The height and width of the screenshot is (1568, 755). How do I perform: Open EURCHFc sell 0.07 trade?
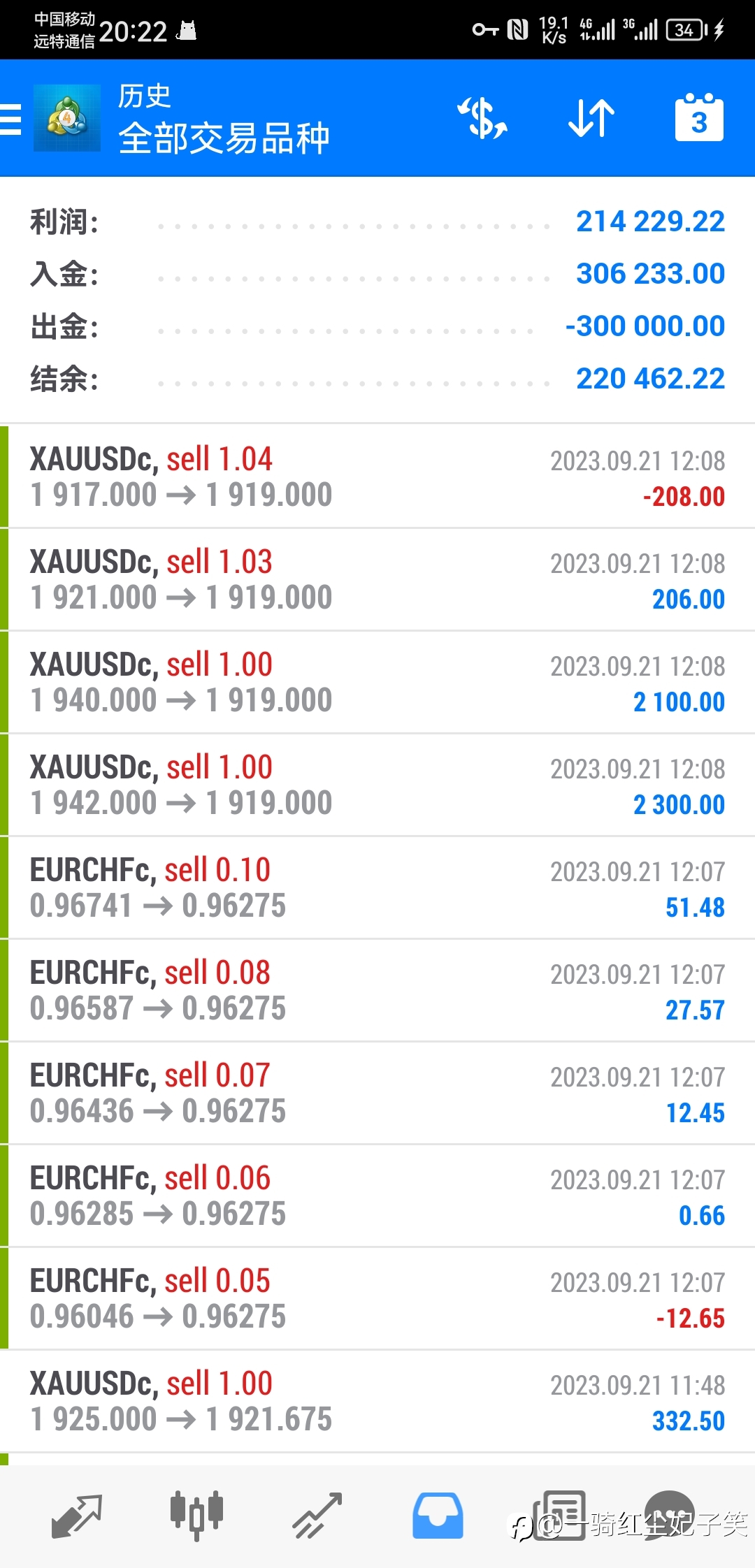pyautogui.click(x=377, y=1093)
